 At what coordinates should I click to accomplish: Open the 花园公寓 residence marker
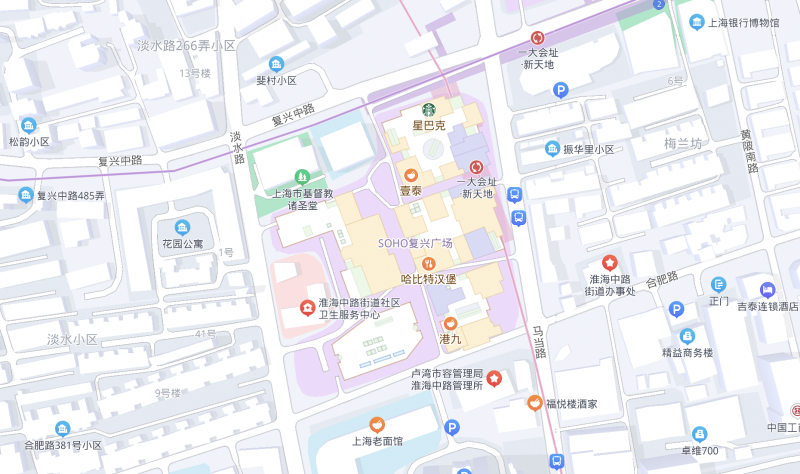click(x=182, y=226)
